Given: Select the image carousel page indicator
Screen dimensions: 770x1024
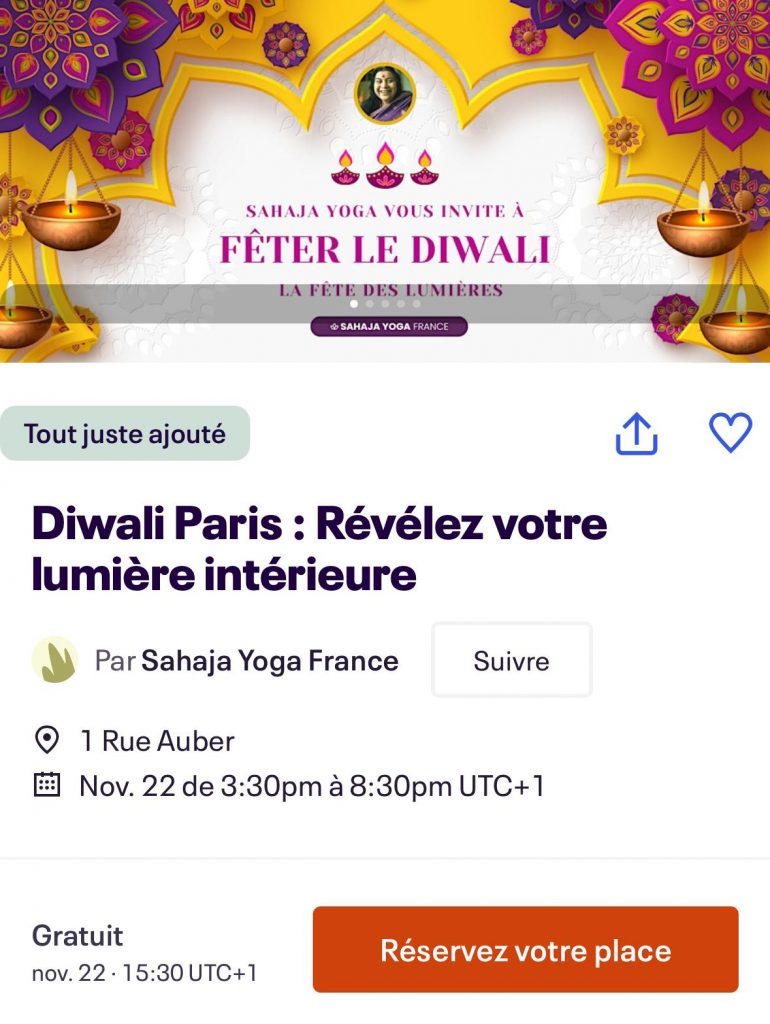Looking at the screenshot, I should [385, 303].
